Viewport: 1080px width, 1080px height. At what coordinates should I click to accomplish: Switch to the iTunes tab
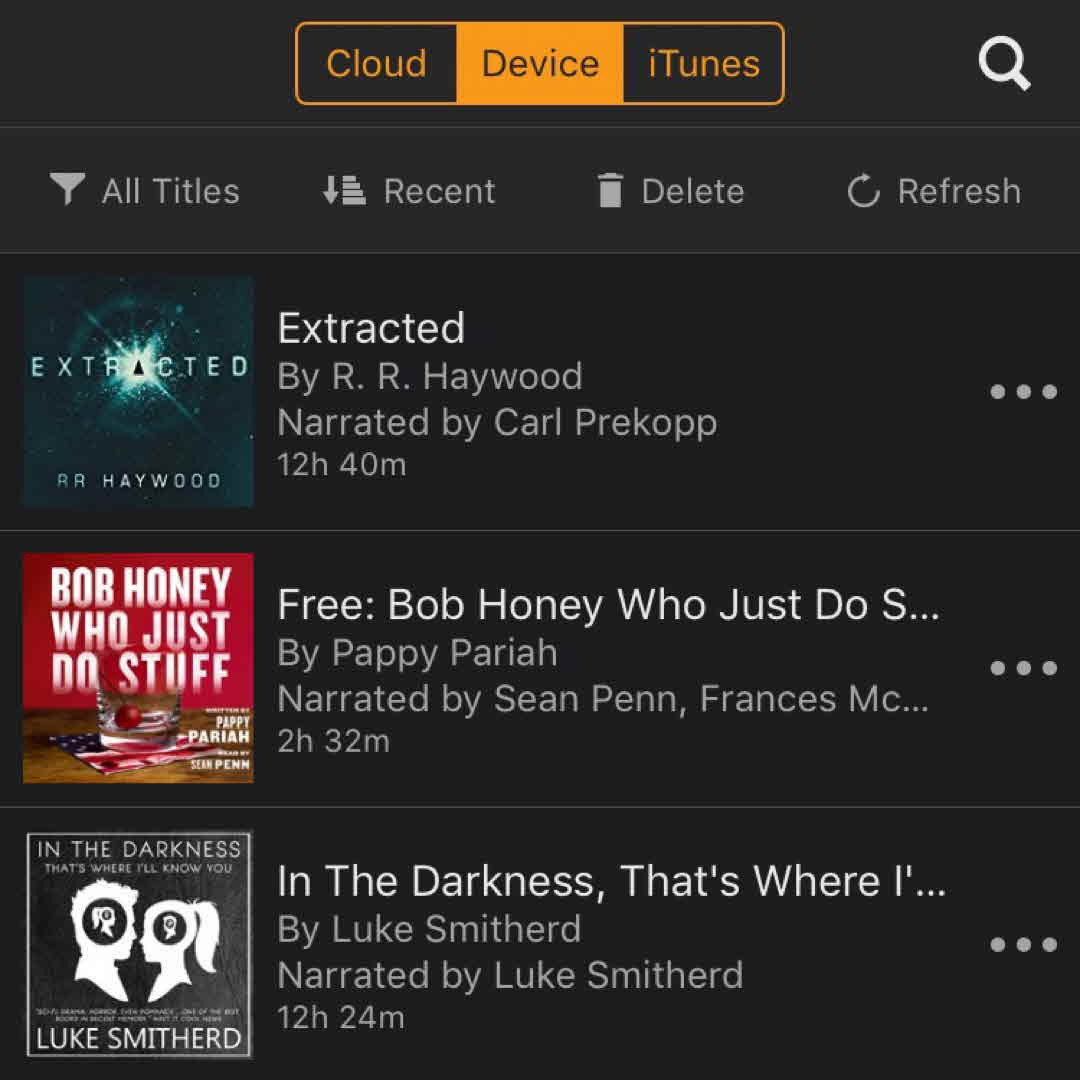703,64
